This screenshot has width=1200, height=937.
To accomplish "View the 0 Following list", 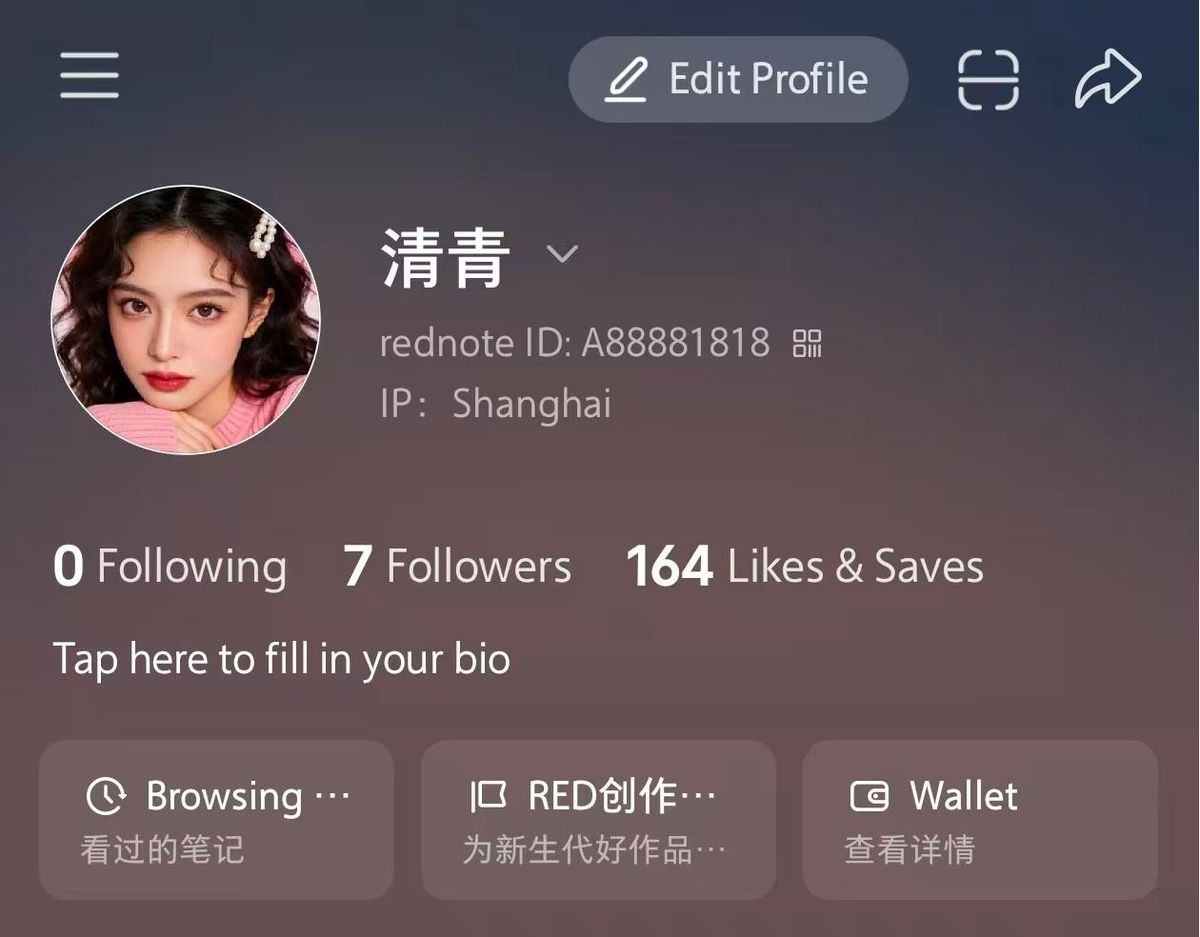I will pyautogui.click(x=170, y=567).
